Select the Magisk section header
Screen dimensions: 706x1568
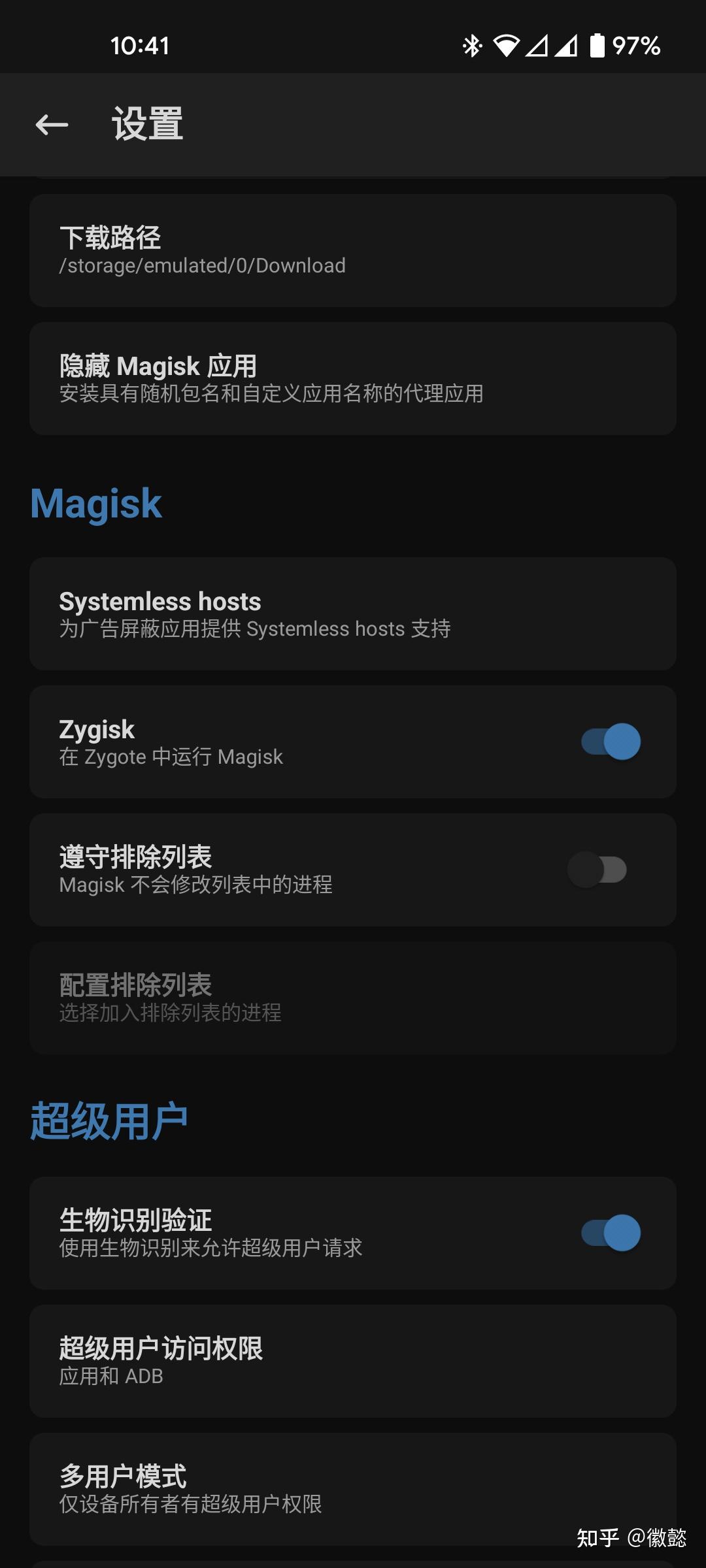(95, 503)
